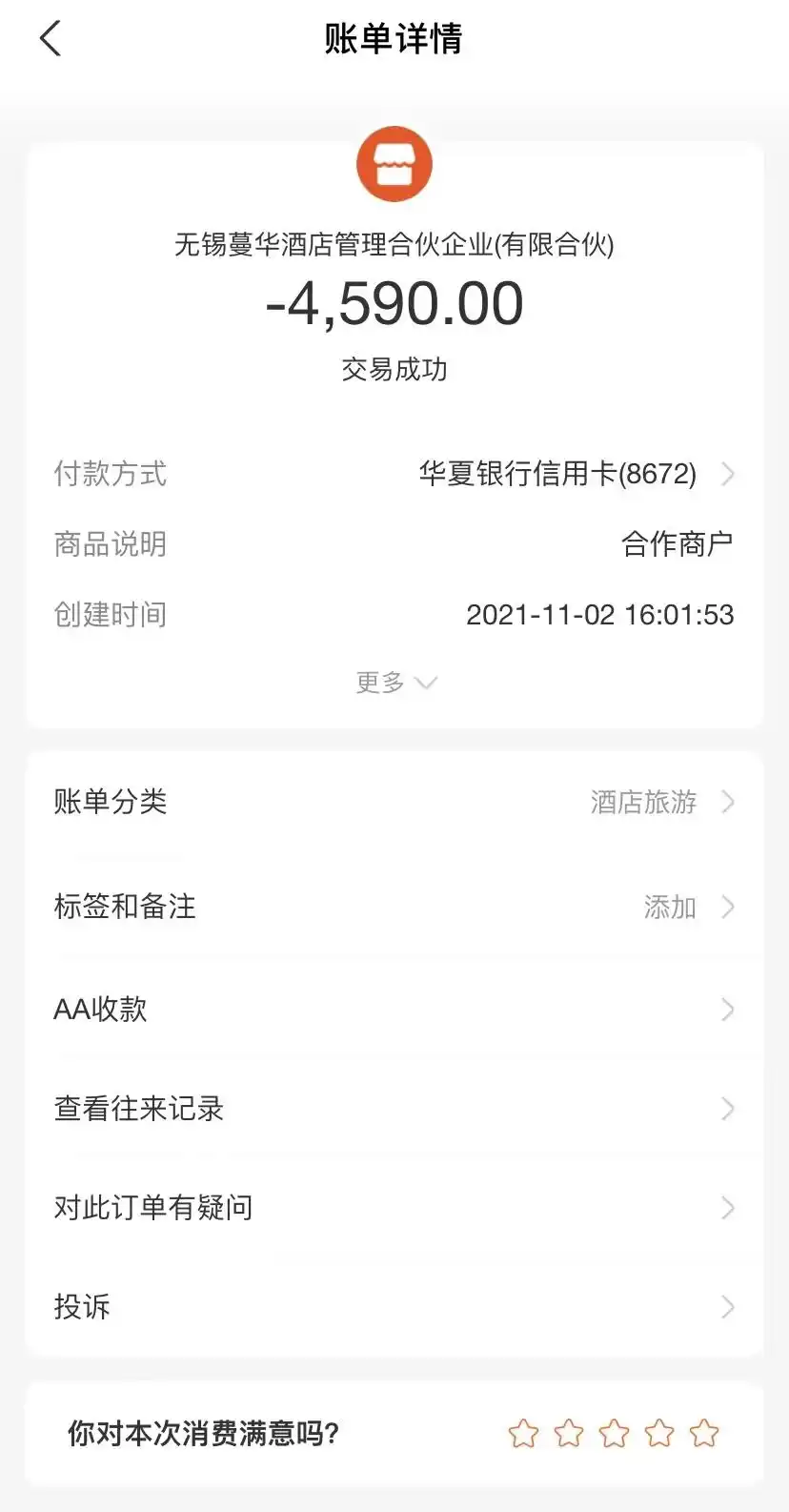
Task: Tap the merchant name 无锡蔓华酒店管理合伙企业
Action: point(394,245)
